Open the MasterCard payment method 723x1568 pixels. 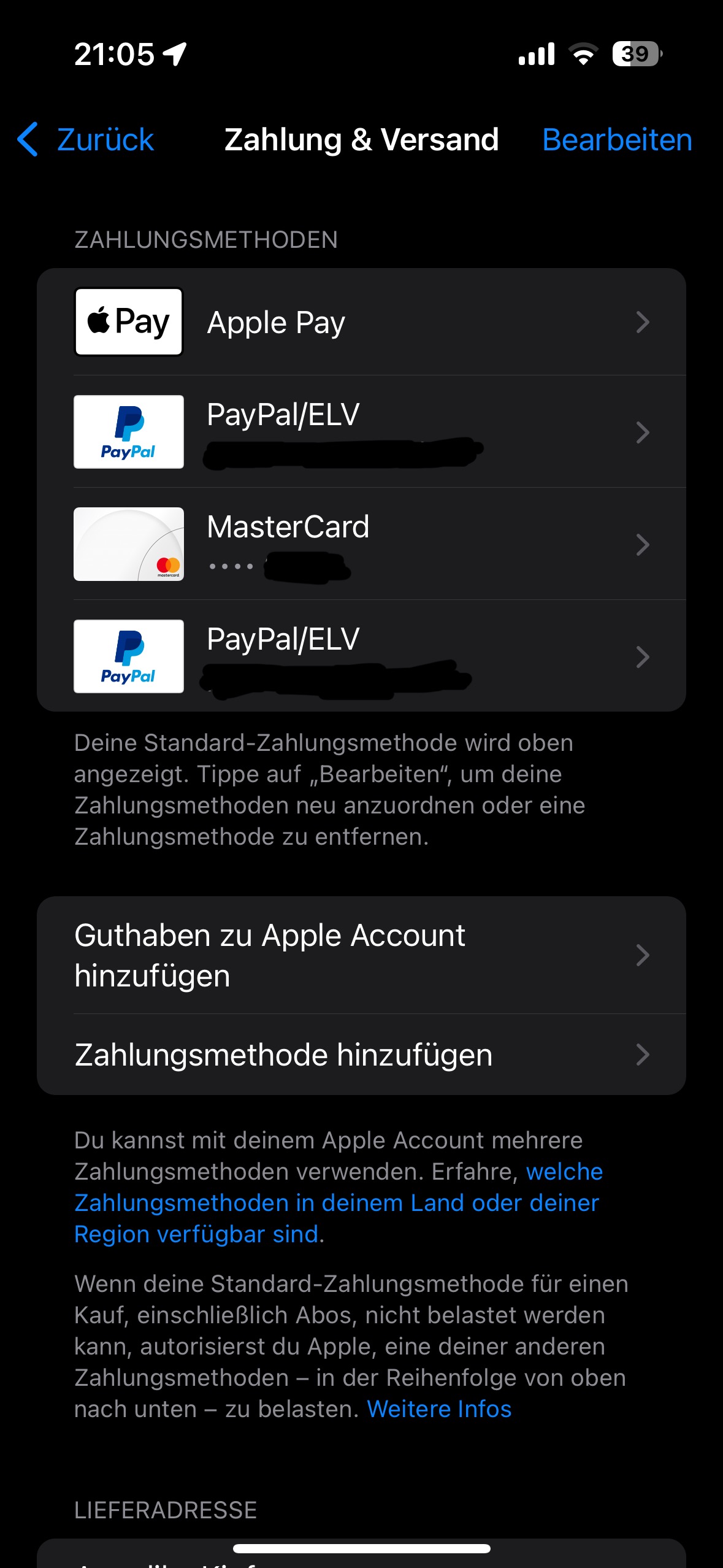pos(361,544)
